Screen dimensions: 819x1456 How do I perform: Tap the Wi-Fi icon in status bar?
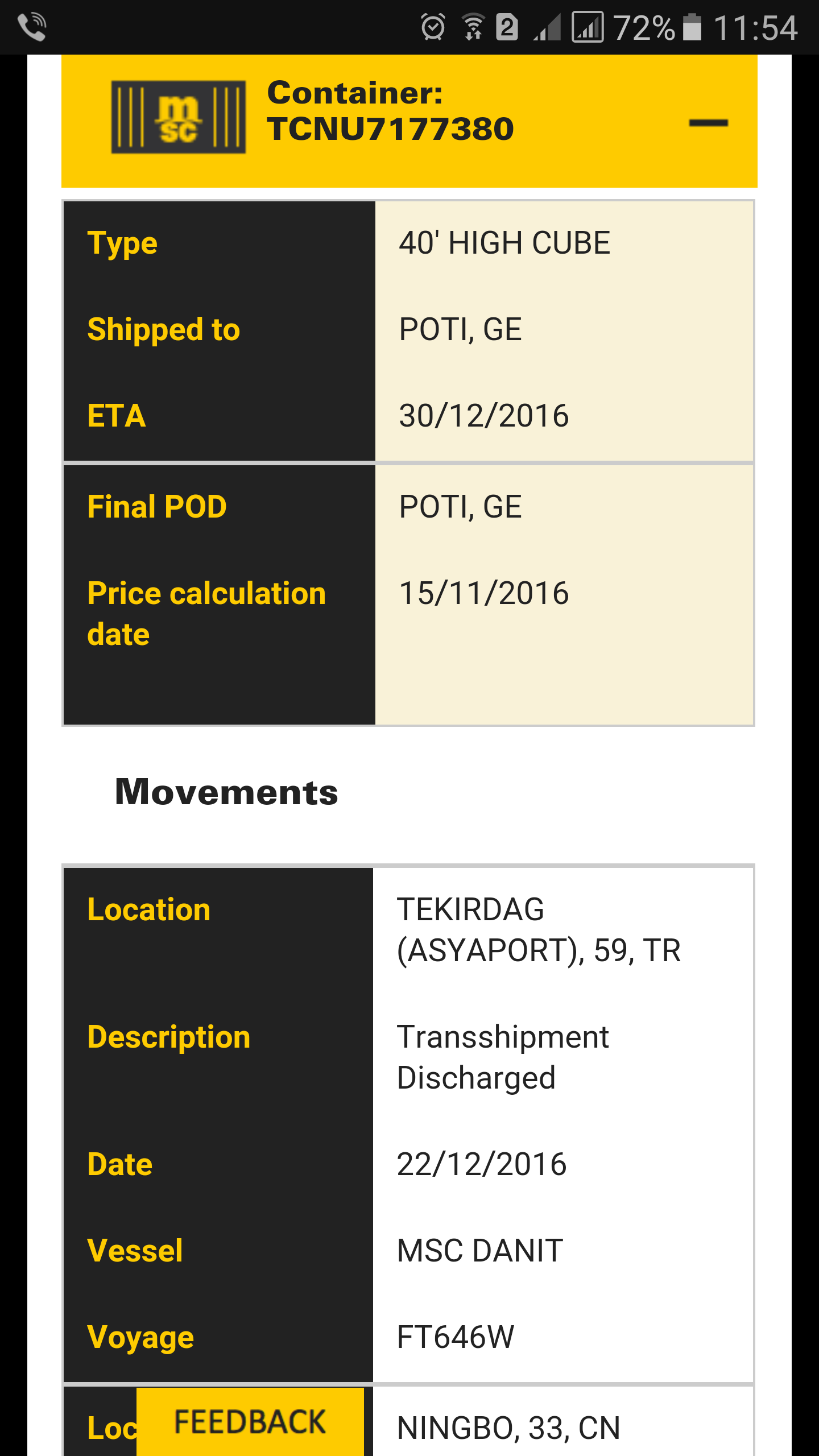473,26
